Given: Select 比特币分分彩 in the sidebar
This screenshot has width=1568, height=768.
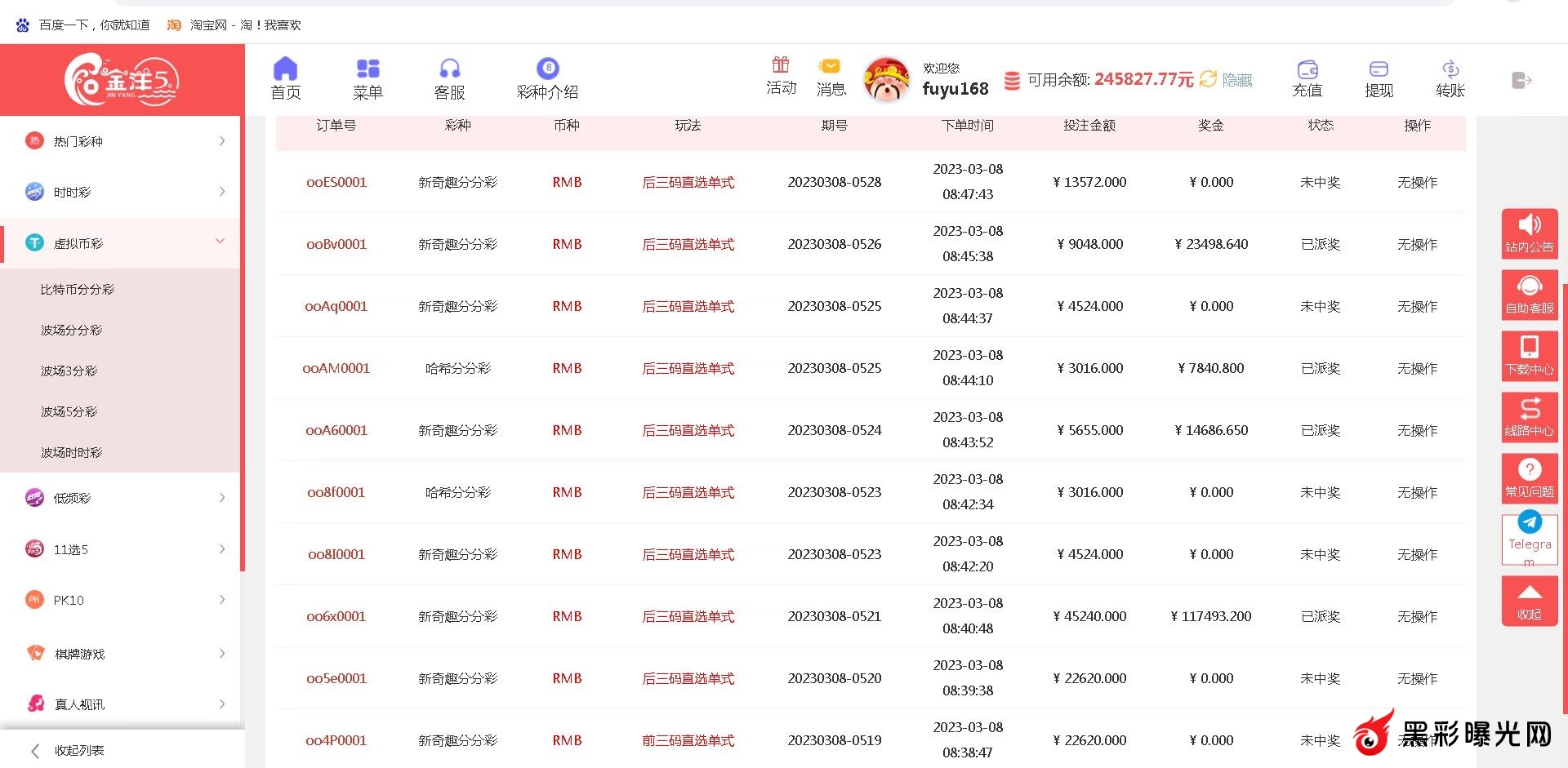Looking at the screenshot, I should coord(78,289).
